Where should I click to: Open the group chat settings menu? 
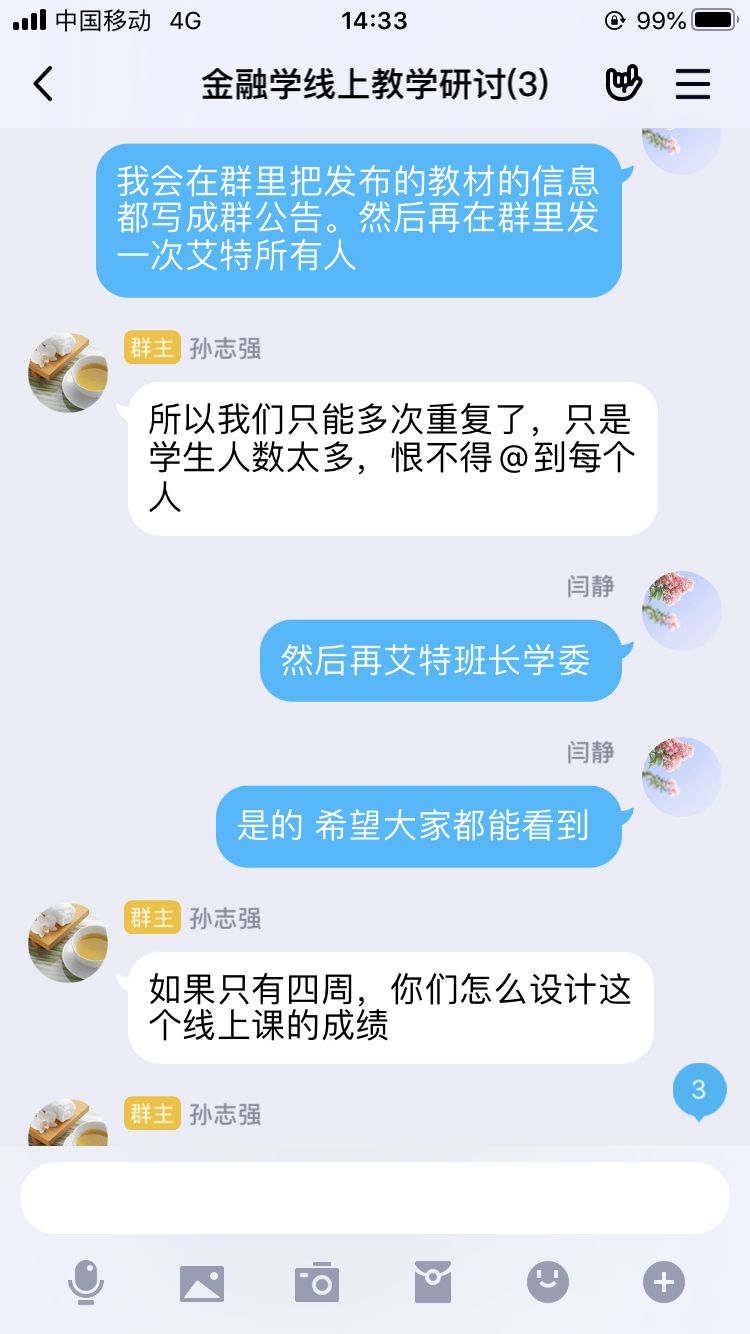click(693, 84)
